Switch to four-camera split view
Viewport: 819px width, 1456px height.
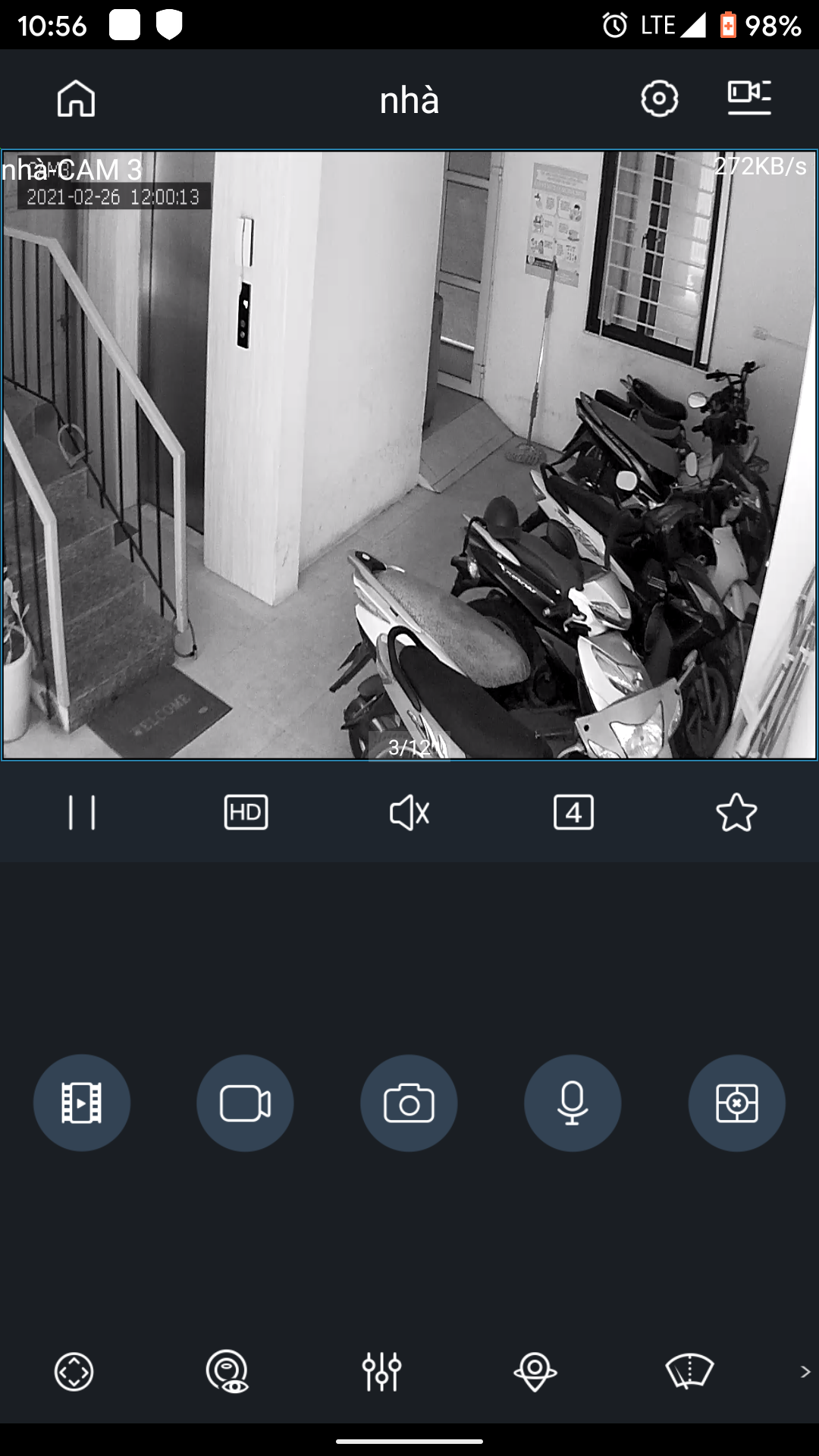click(x=573, y=813)
